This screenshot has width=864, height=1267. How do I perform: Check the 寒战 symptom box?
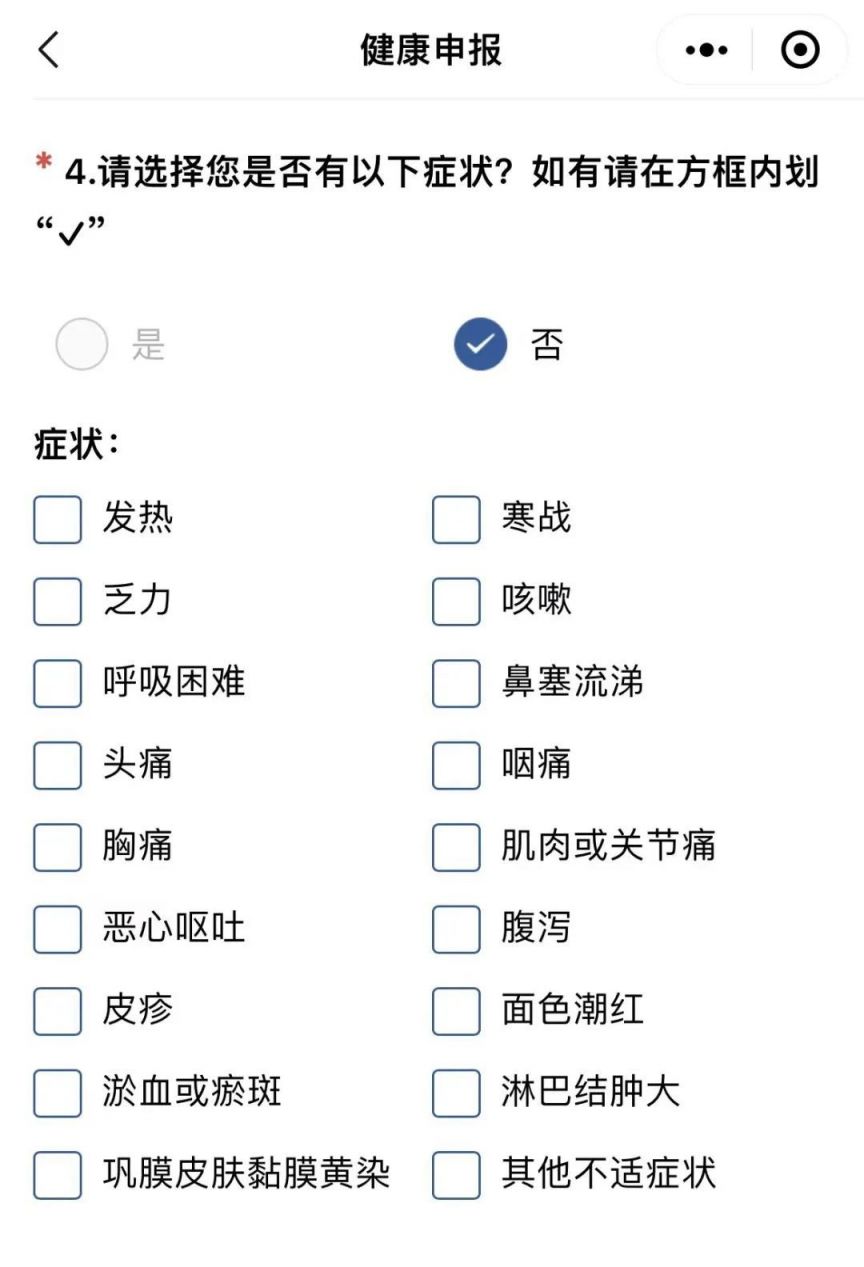coord(456,520)
